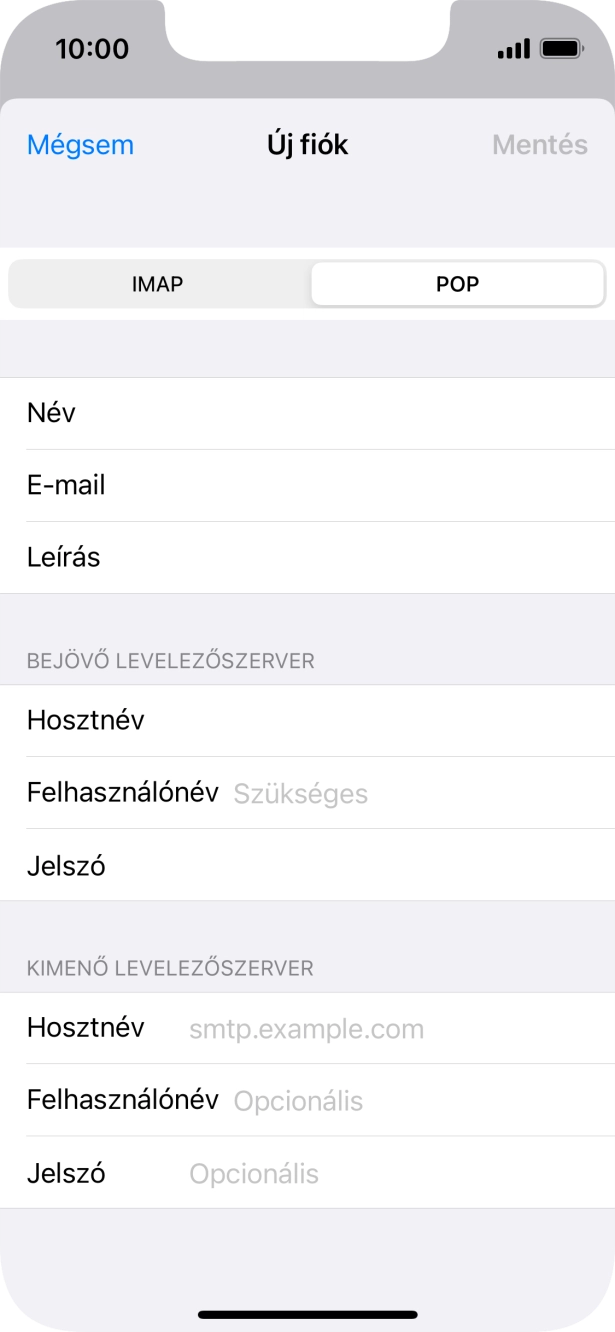Focus the Felhasználónév field marked Szükséges
Viewport: 615px width, 1332px height.
tap(400, 793)
